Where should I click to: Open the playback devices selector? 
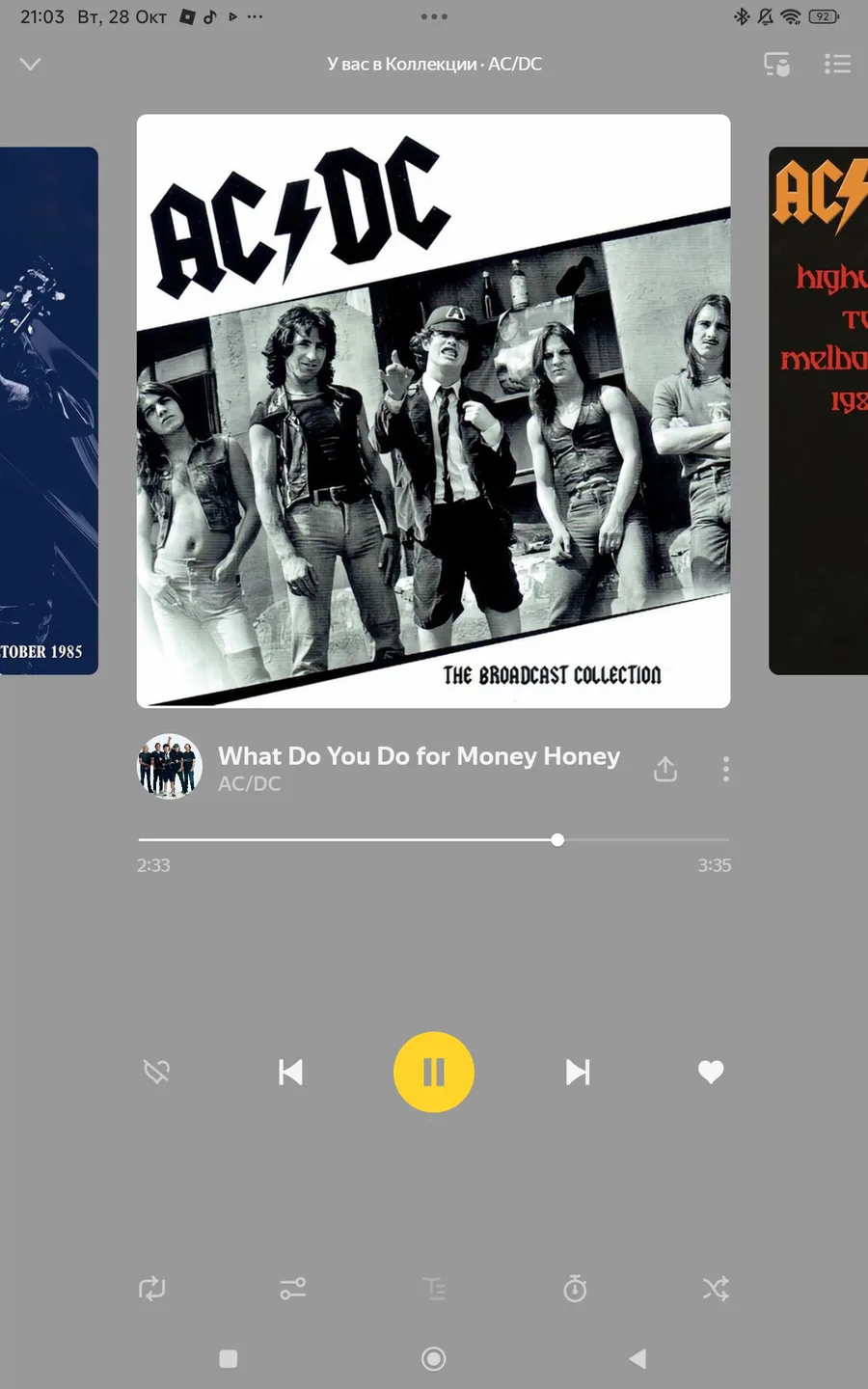776,64
